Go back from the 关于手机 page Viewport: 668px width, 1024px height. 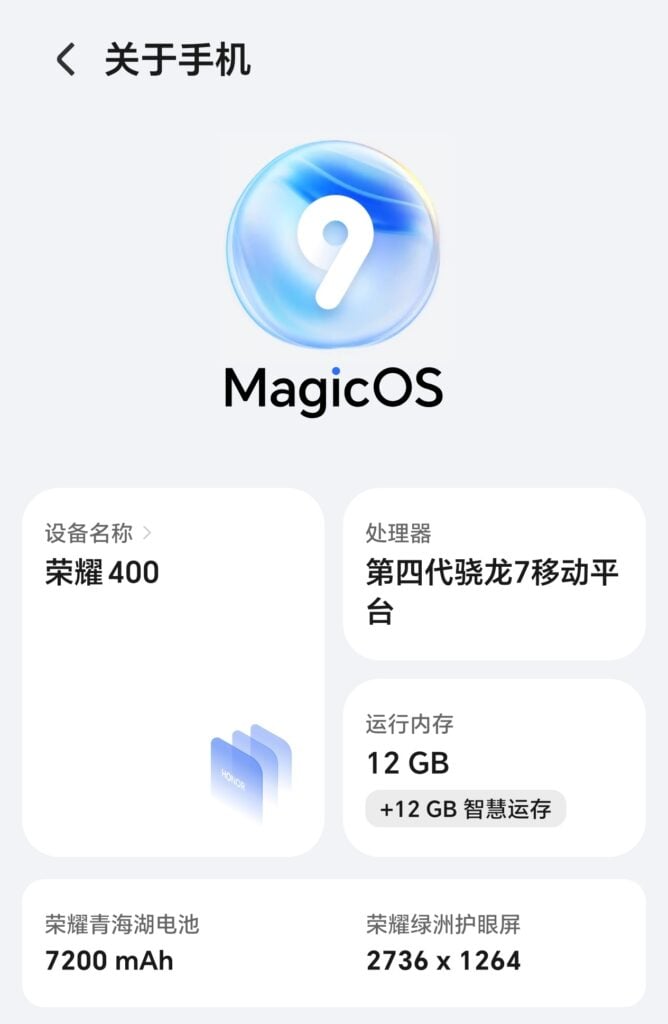coord(65,61)
